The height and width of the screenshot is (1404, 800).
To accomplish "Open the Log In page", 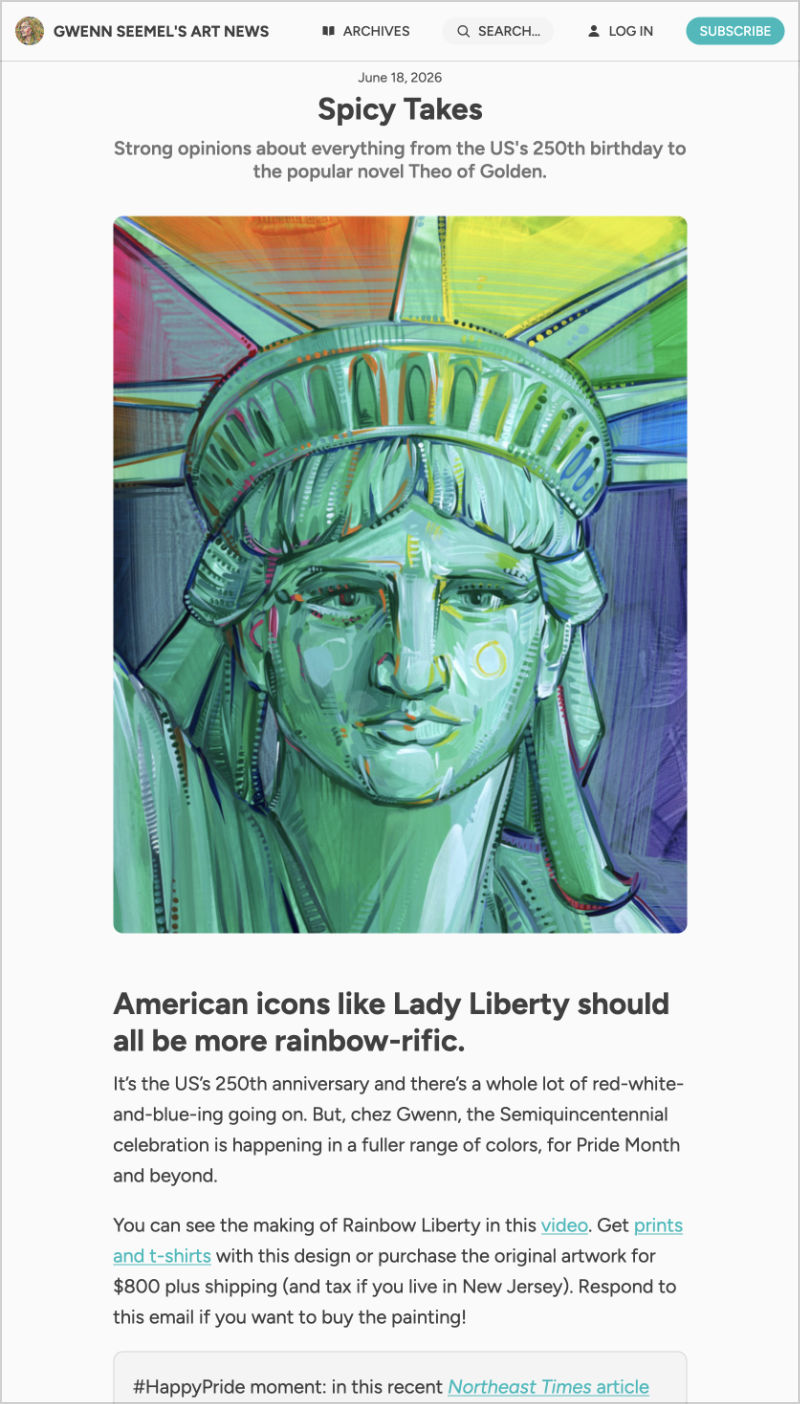I will [620, 31].
